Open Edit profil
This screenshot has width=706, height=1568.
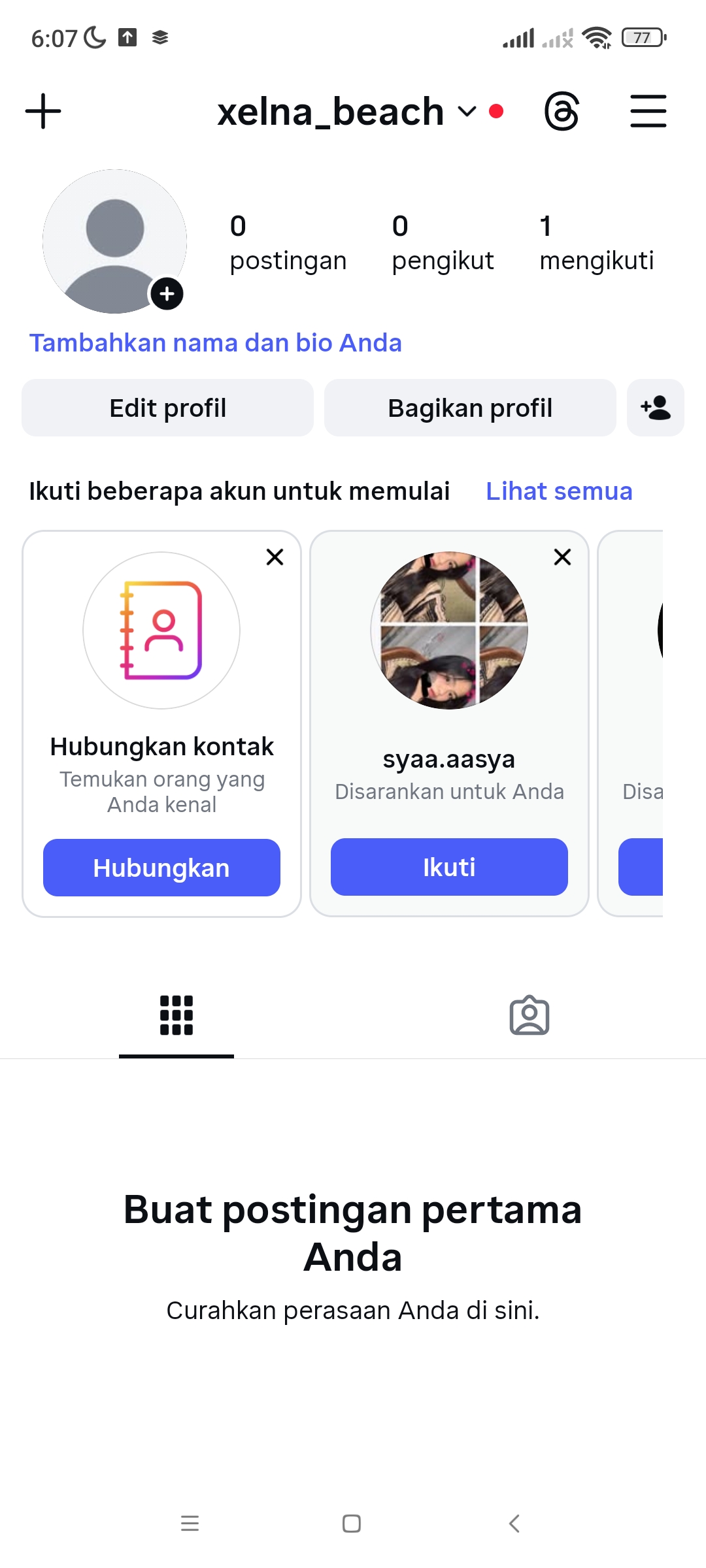pyautogui.click(x=167, y=408)
